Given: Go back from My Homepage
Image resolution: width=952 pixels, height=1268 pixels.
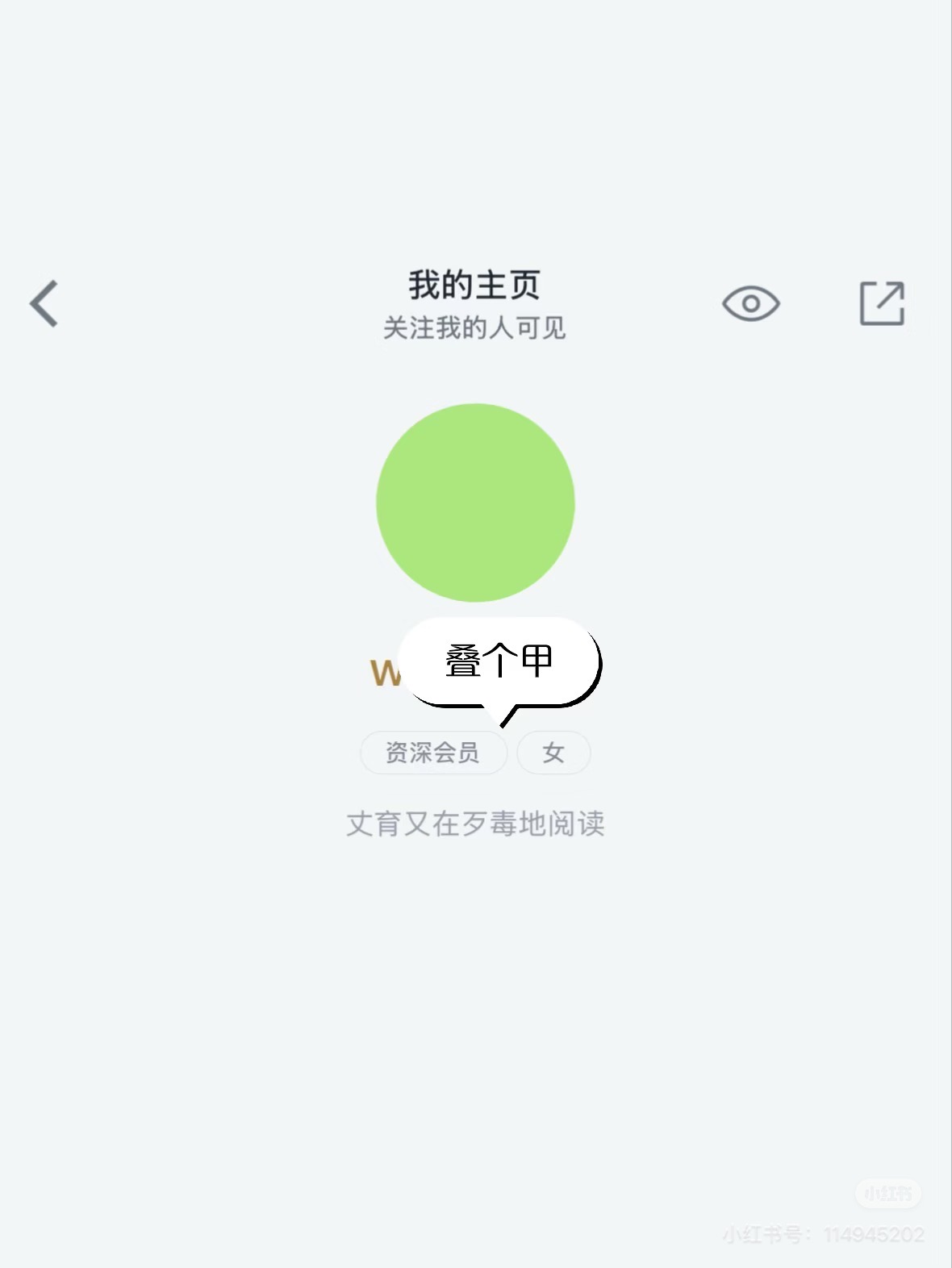Looking at the screenshot, I should (44, 303).
